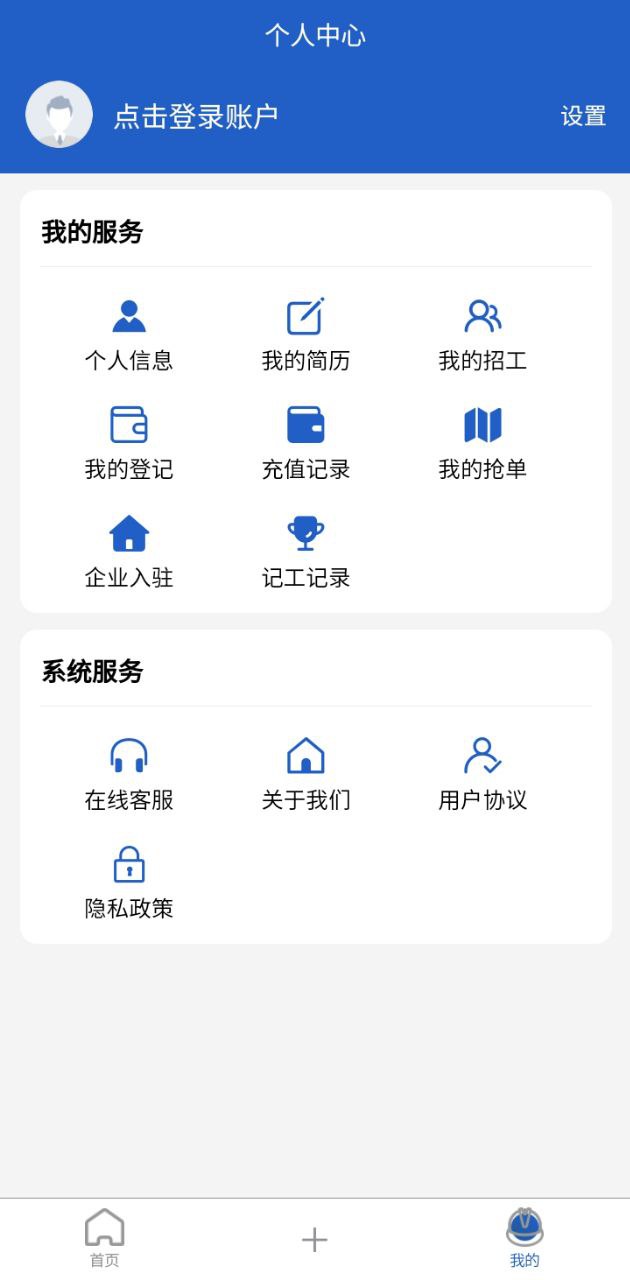
Task: Open 我的抢单
Action: 483,444
